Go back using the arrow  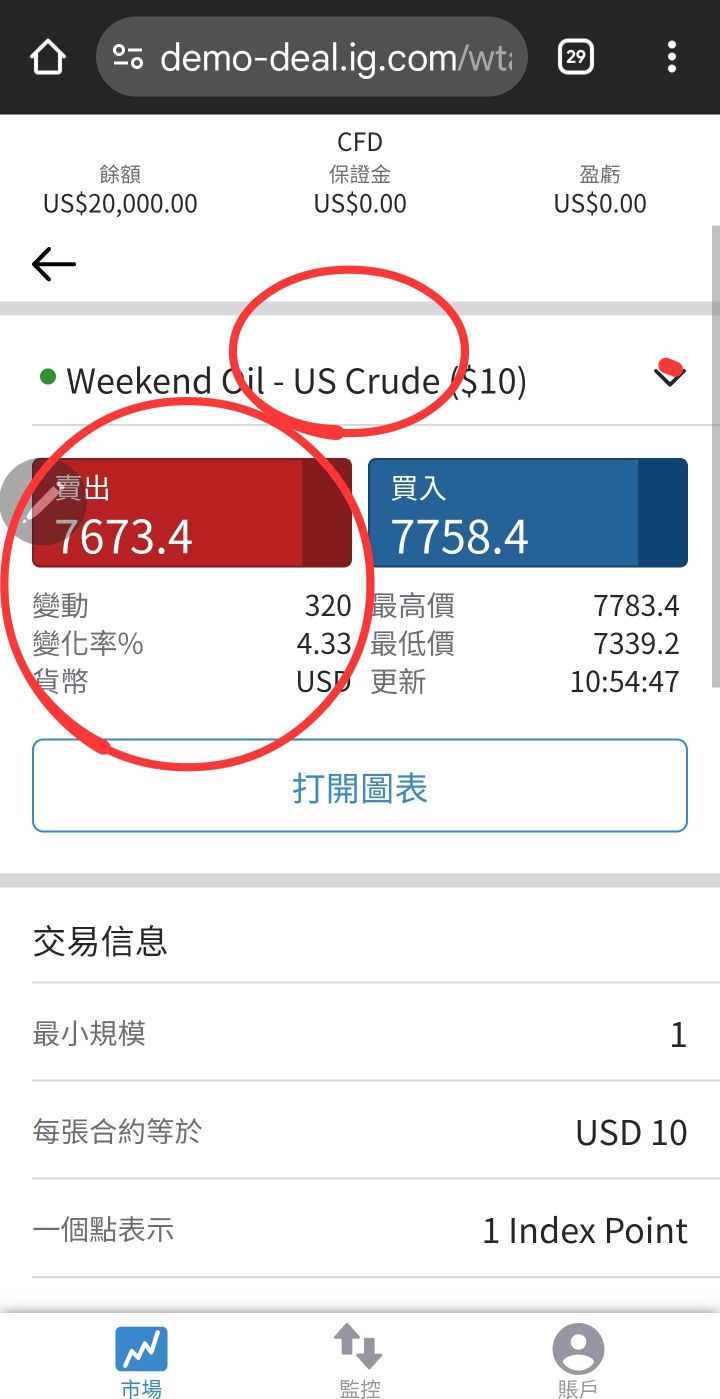point(54,264)
